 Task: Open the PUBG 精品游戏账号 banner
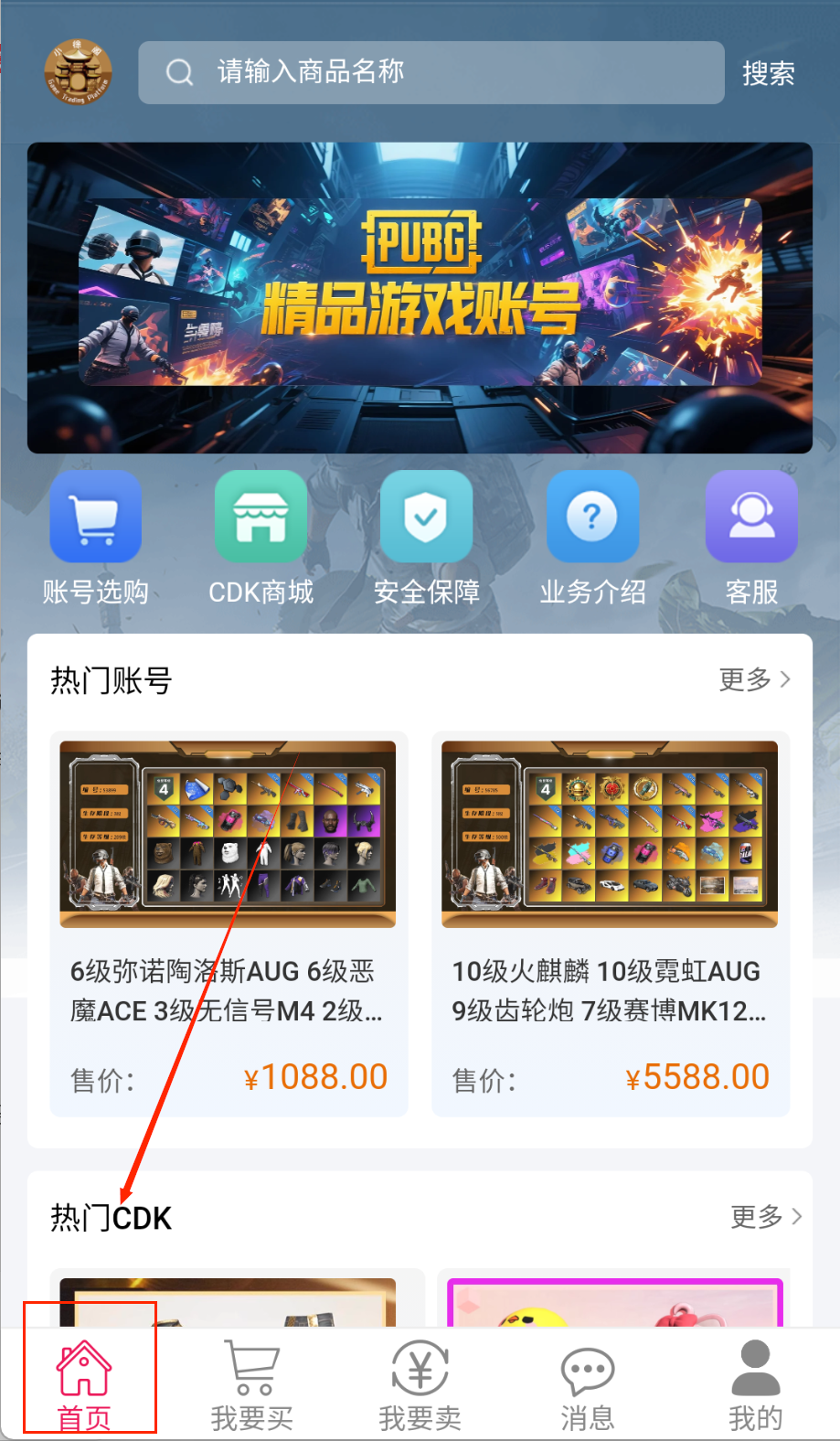coord(420,297)
